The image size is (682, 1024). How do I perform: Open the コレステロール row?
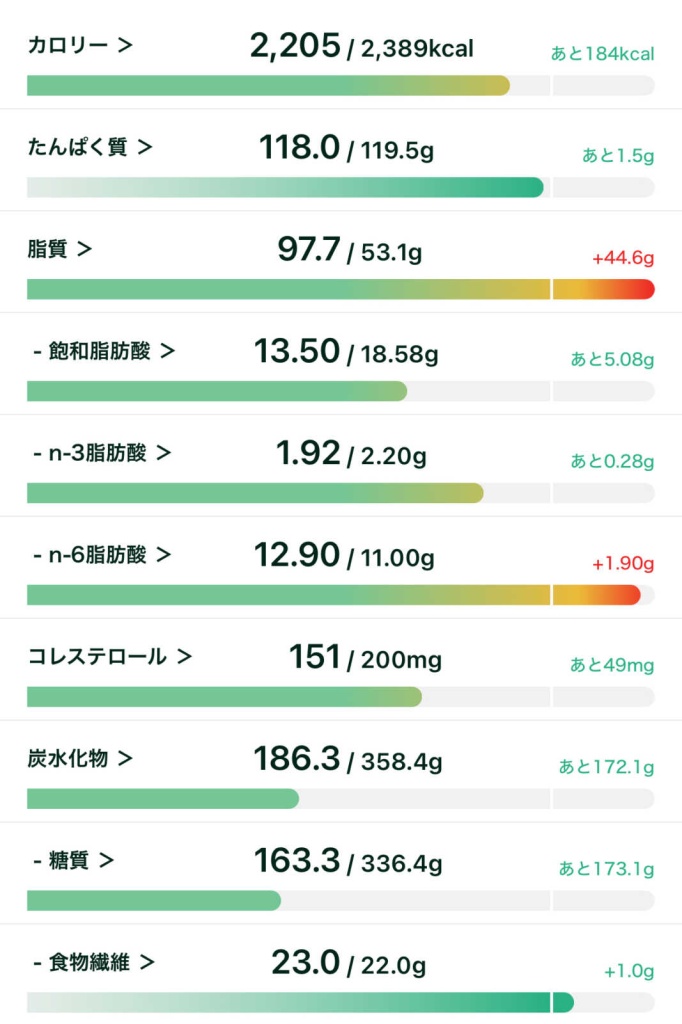109,657
